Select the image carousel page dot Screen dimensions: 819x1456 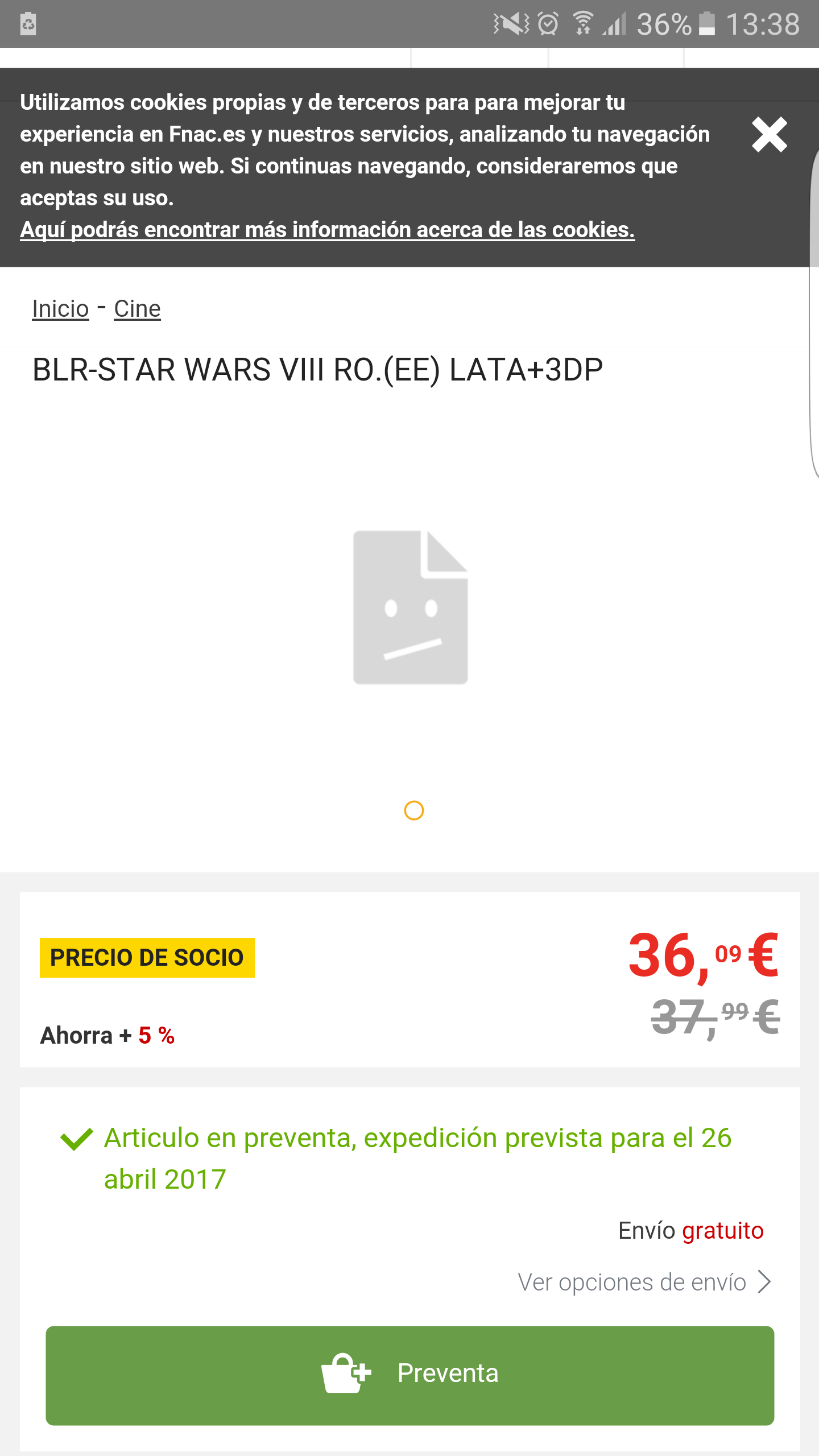click(x=413, y=810)
